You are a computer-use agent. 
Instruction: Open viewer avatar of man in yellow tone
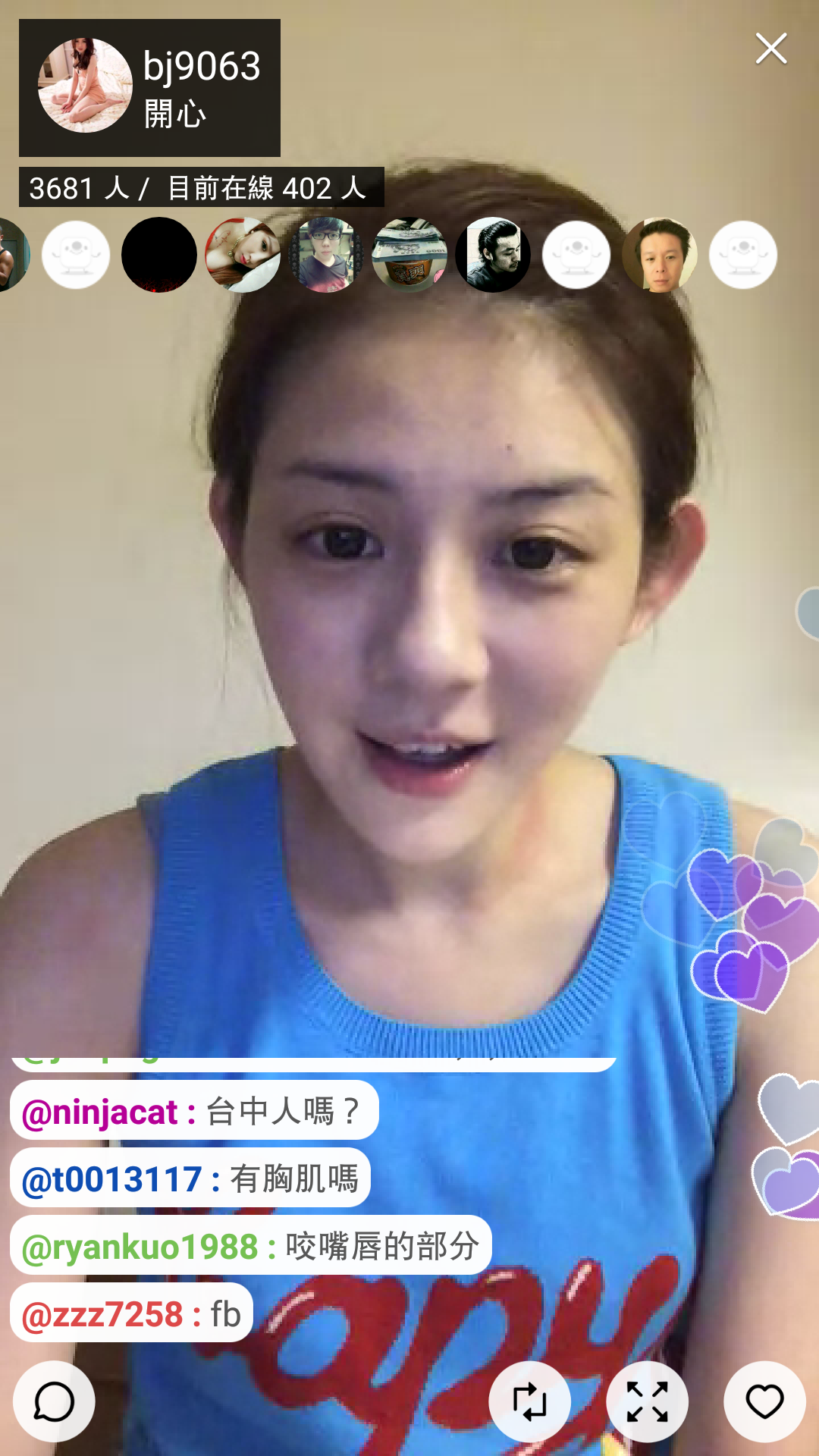click(660, 255)
